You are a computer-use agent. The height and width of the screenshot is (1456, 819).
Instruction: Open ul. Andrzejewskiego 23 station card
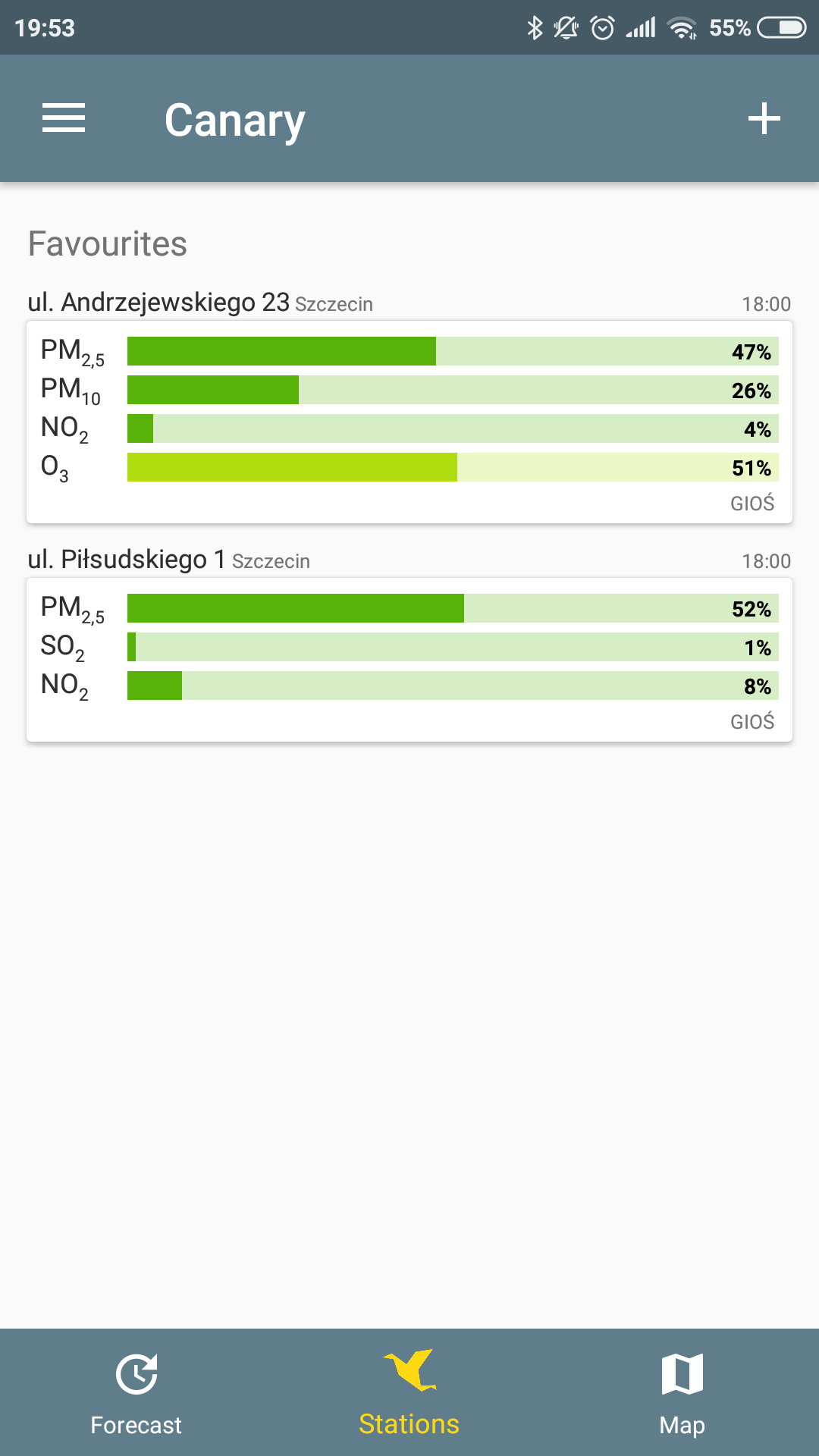tap(409, 422)
